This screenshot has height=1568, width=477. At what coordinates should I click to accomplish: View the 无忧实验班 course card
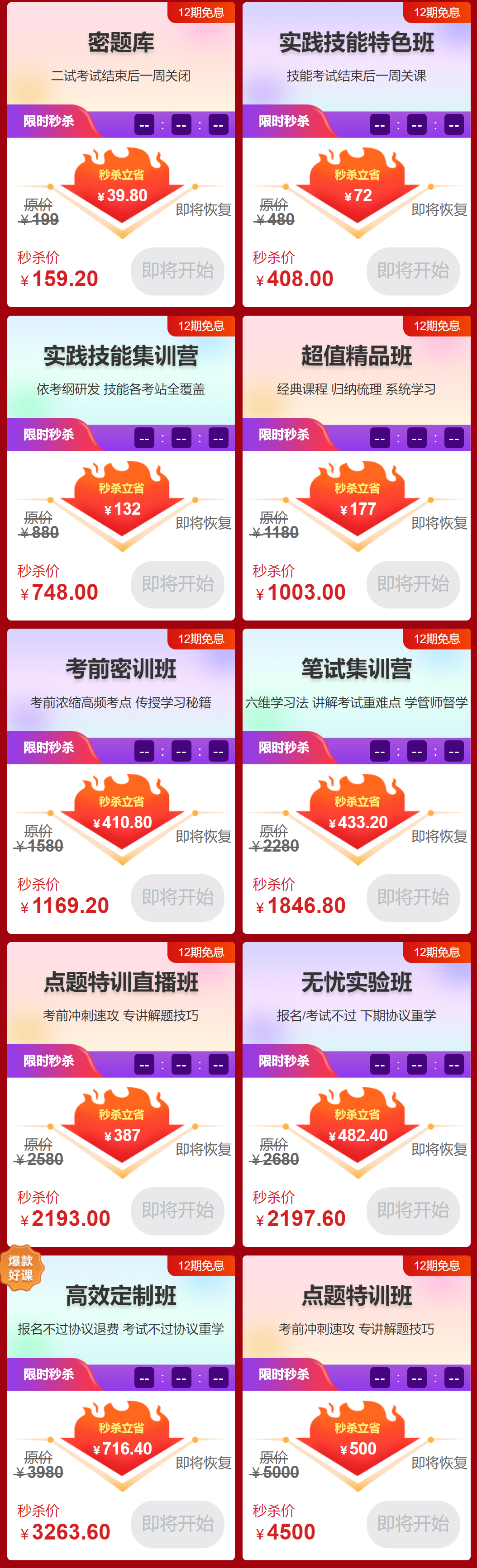[356, 995]
